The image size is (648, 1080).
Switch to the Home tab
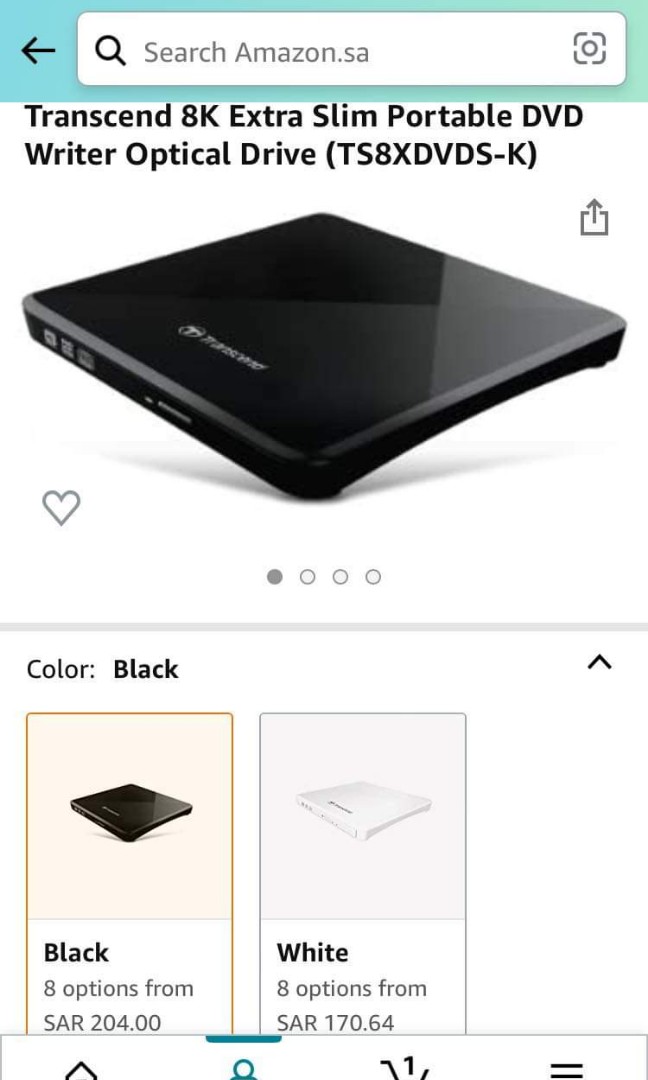click(81, 1068)
